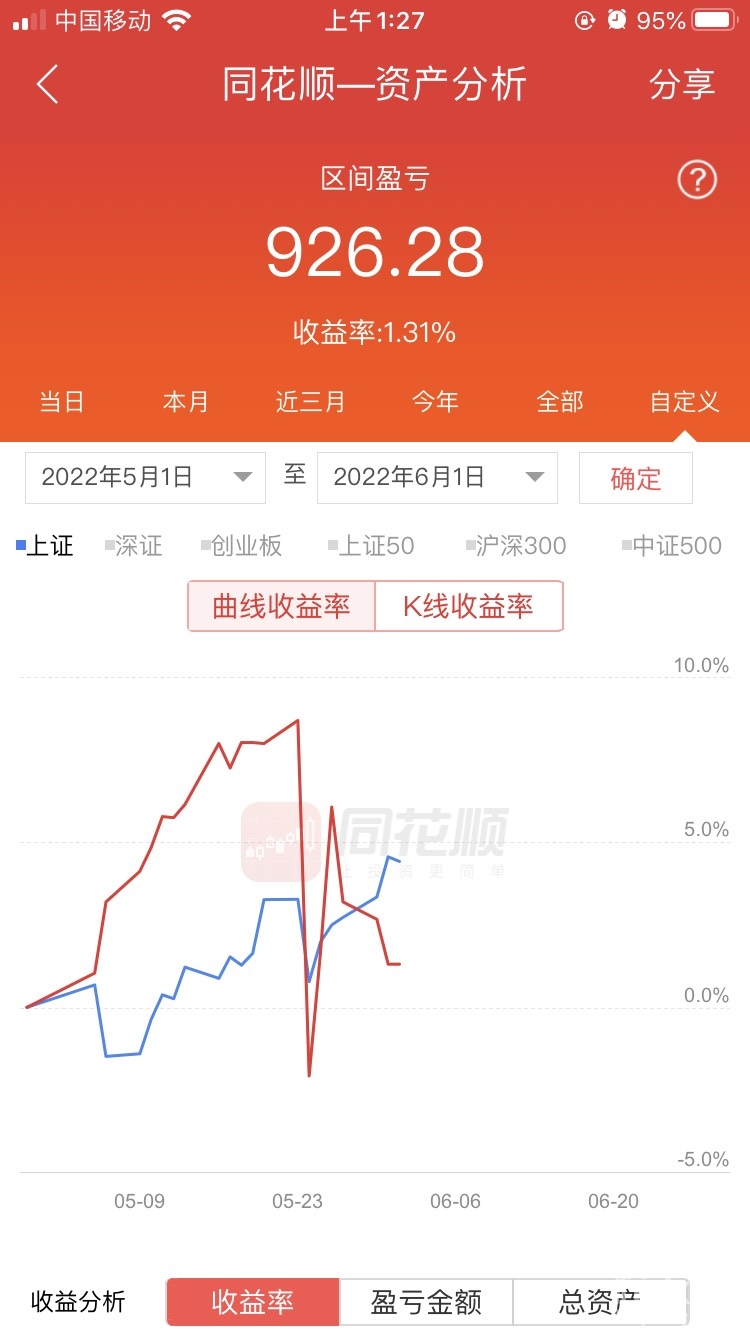This screenshot has width=750, height=1334.
Task: Switch to the 当日 period tab
Action: (x=62, y=402)
